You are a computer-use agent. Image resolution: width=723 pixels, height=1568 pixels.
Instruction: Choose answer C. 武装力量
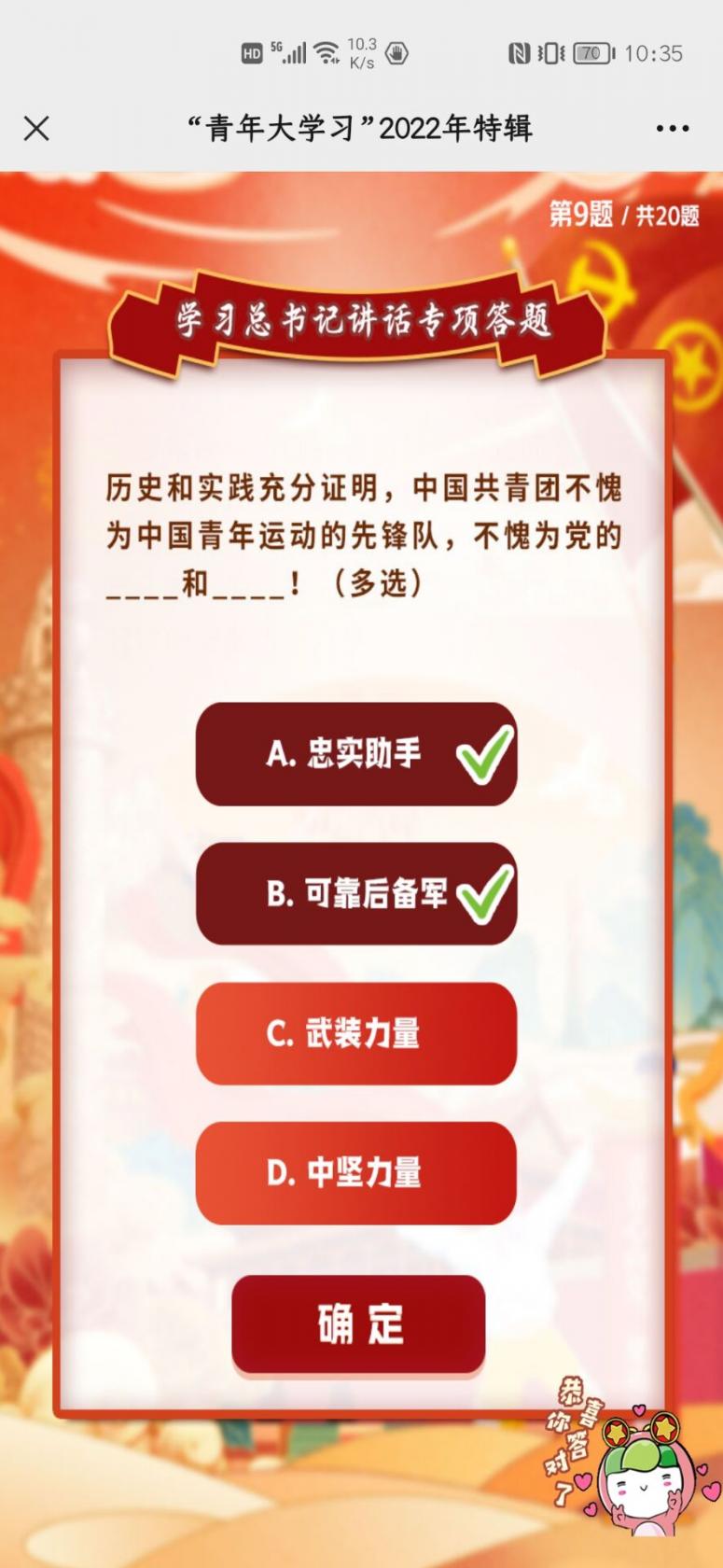point(355,1033)
